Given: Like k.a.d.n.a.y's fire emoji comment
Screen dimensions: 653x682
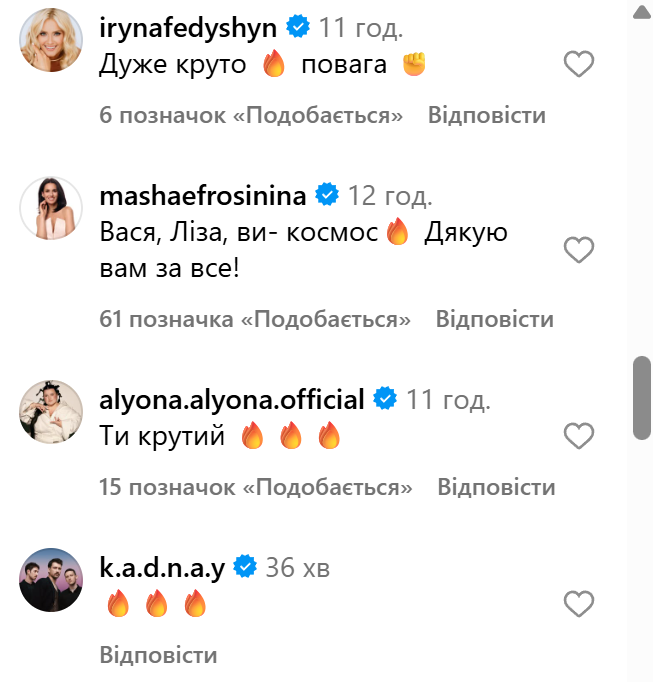Looking at the screenshot, I should [x=579, y=604].
